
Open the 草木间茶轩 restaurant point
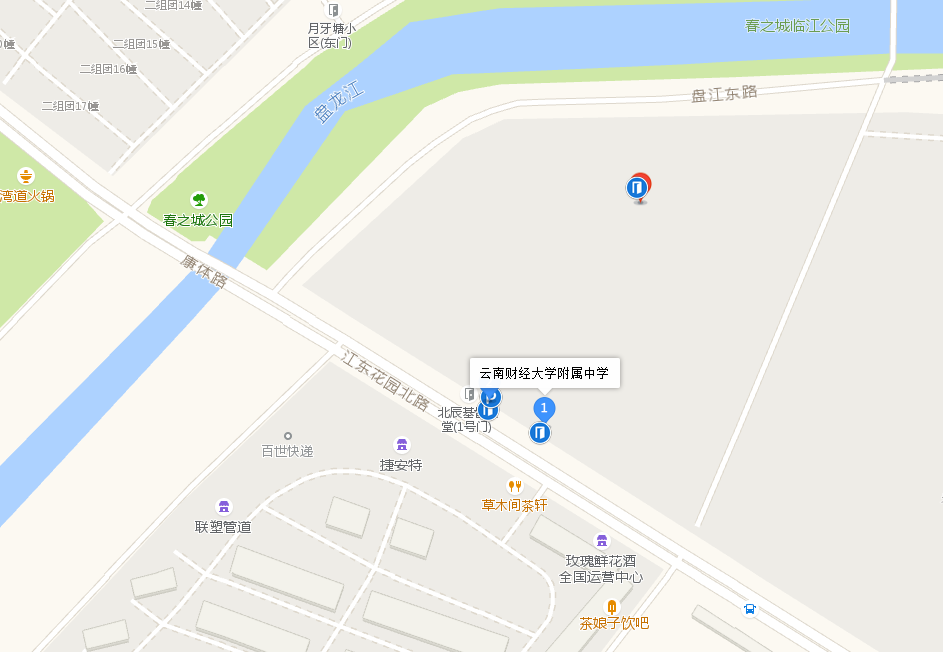[x=515, y=487]
